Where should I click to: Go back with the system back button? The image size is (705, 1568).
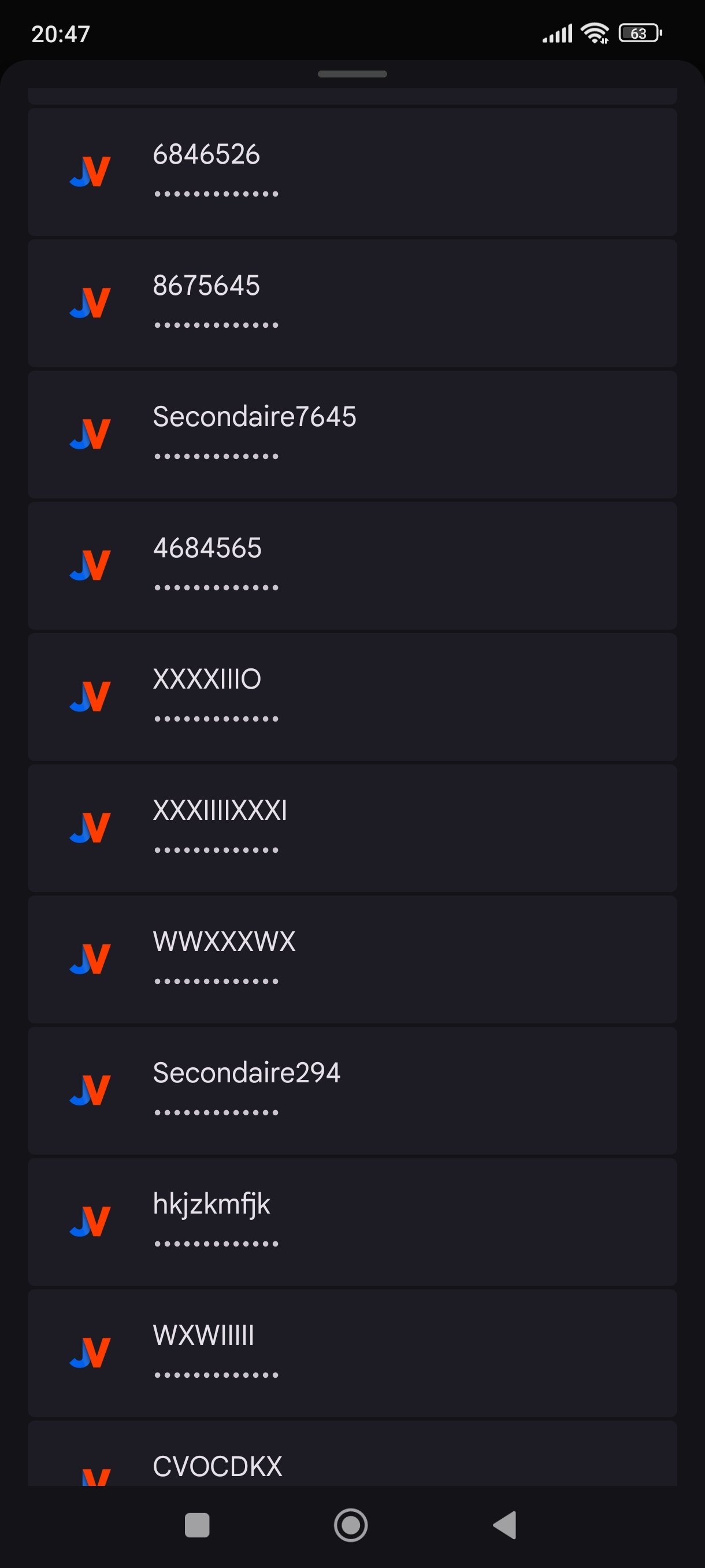click(505, 1525)
